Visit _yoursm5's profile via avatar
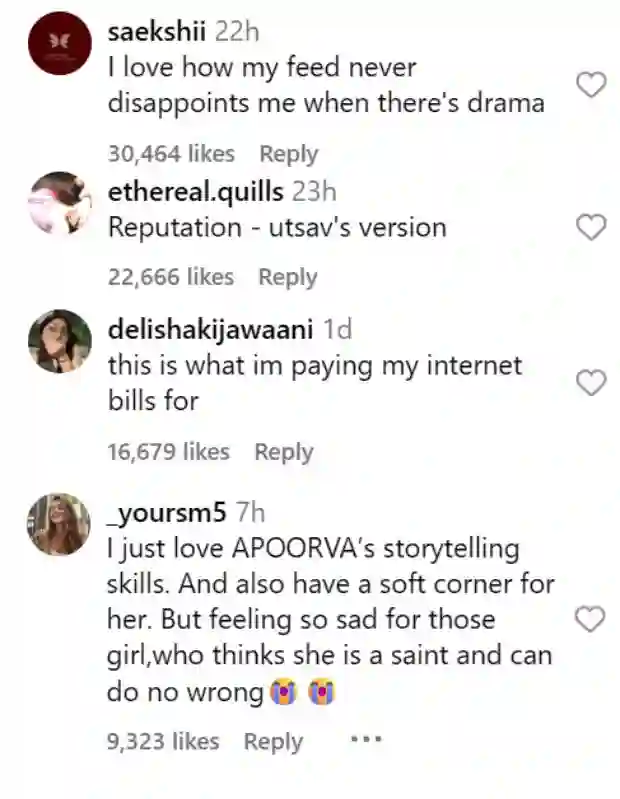 pyautogui.click(x=60, y=525)
